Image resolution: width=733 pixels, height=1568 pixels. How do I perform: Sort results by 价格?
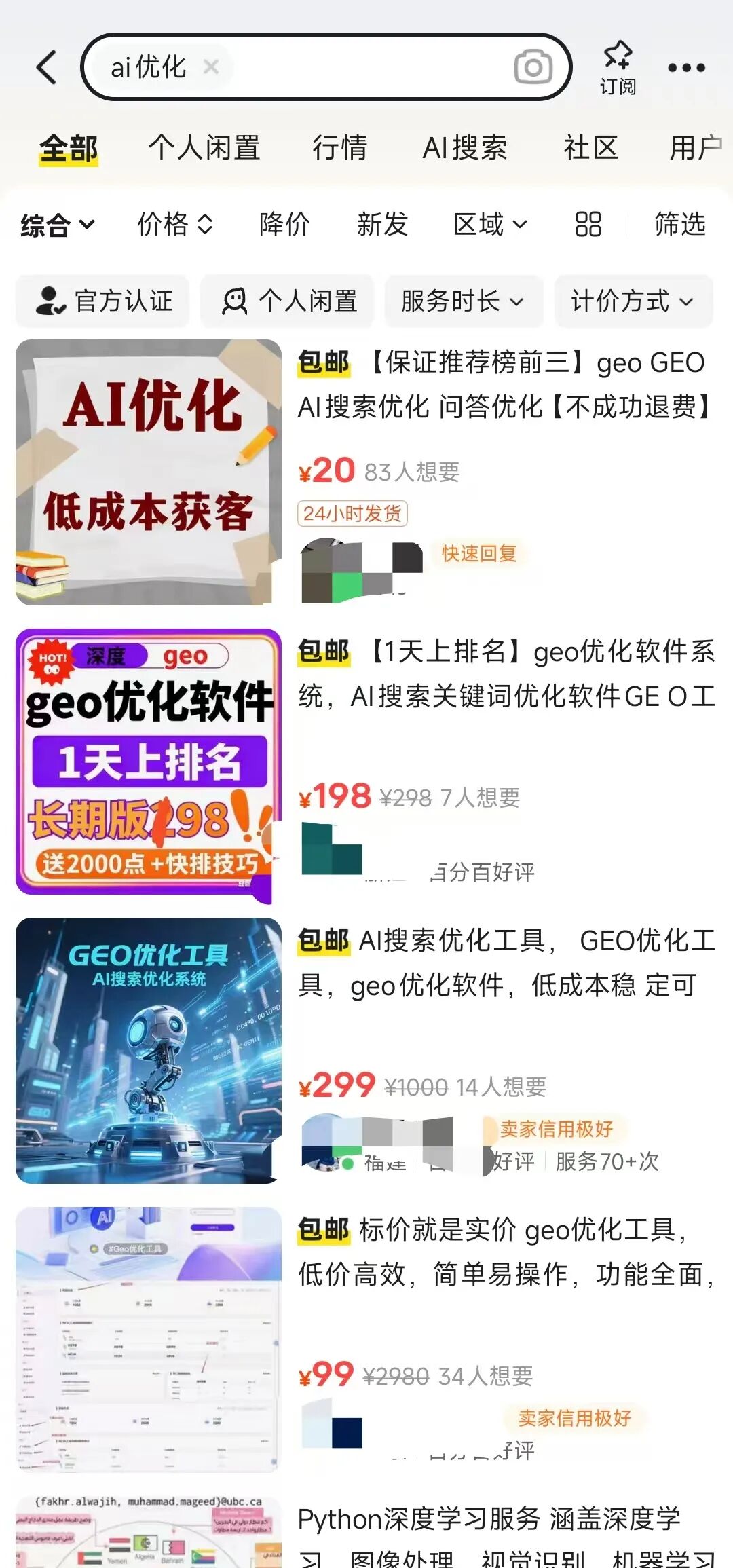(x=175, y=225)
